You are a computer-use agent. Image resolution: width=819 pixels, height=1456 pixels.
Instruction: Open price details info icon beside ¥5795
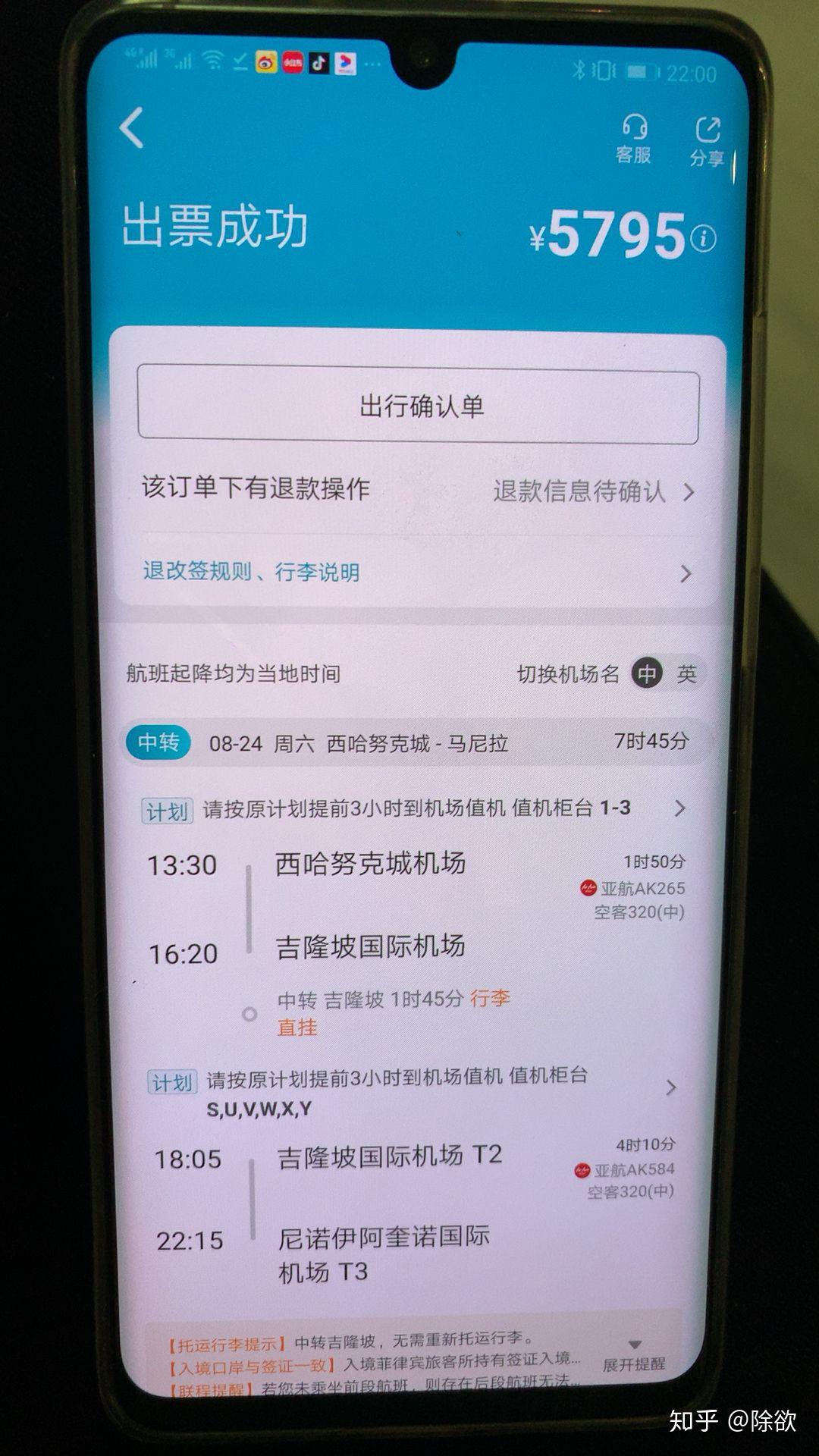tap(703, 239)
